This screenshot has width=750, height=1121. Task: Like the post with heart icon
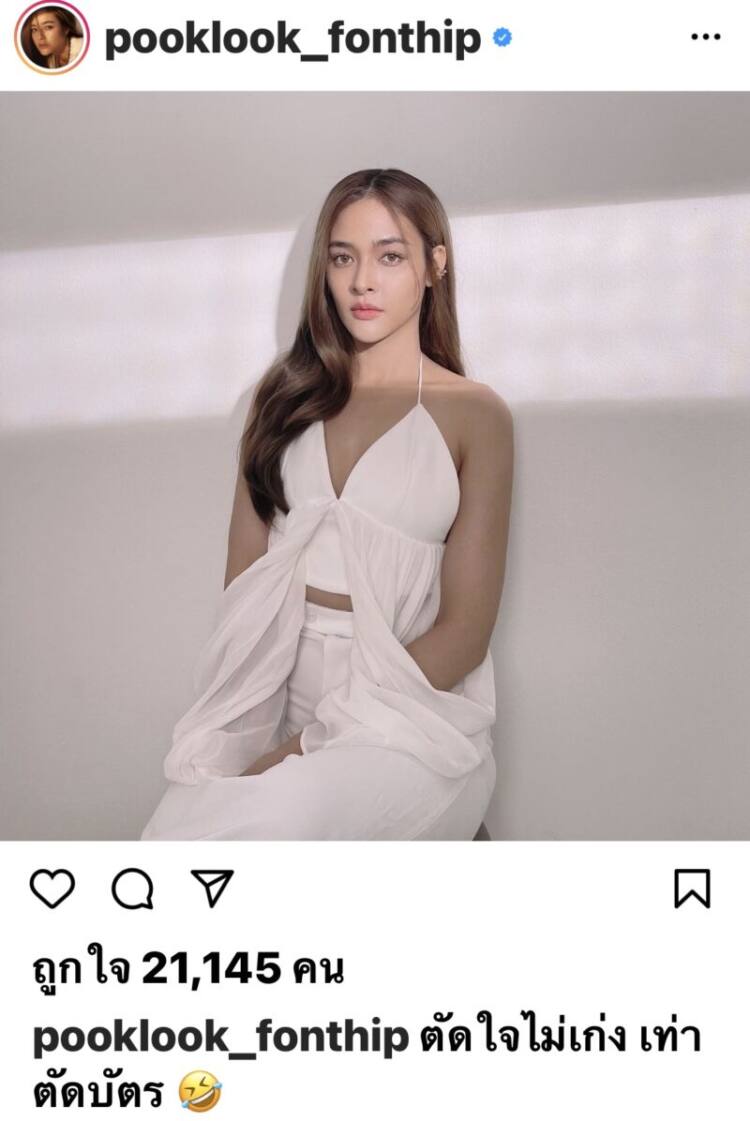click(x=52, y=888)
